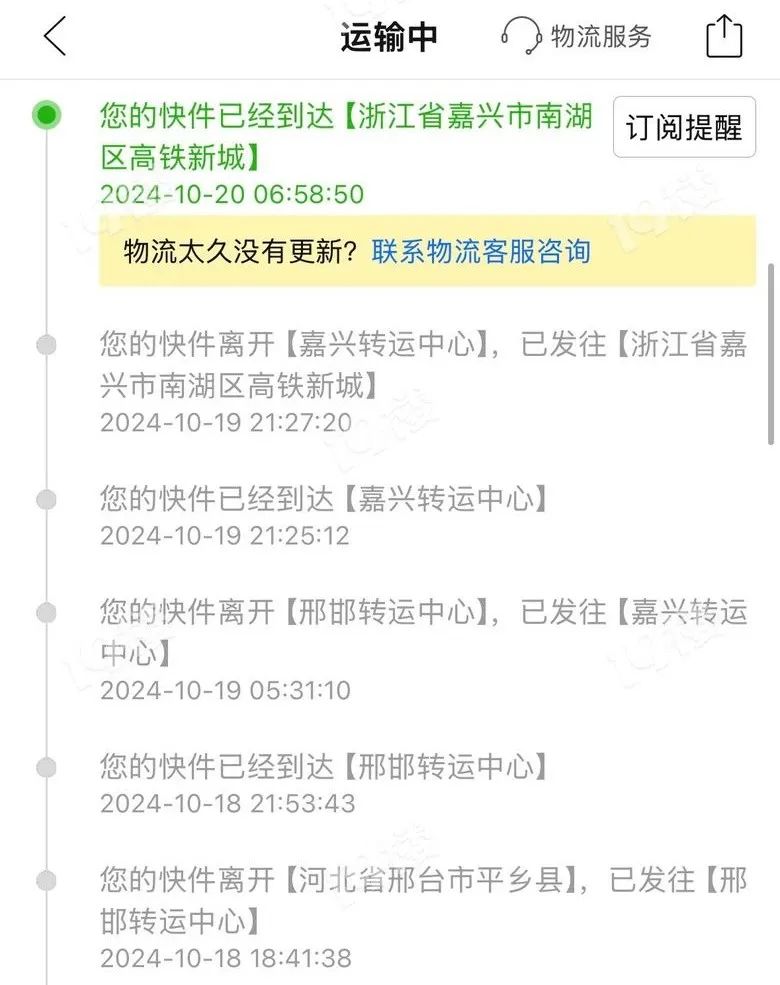This screenshot has width=780, height=985.
Task: Open the 联系物流客服咨询 link
Action: [x=481, y=251]
